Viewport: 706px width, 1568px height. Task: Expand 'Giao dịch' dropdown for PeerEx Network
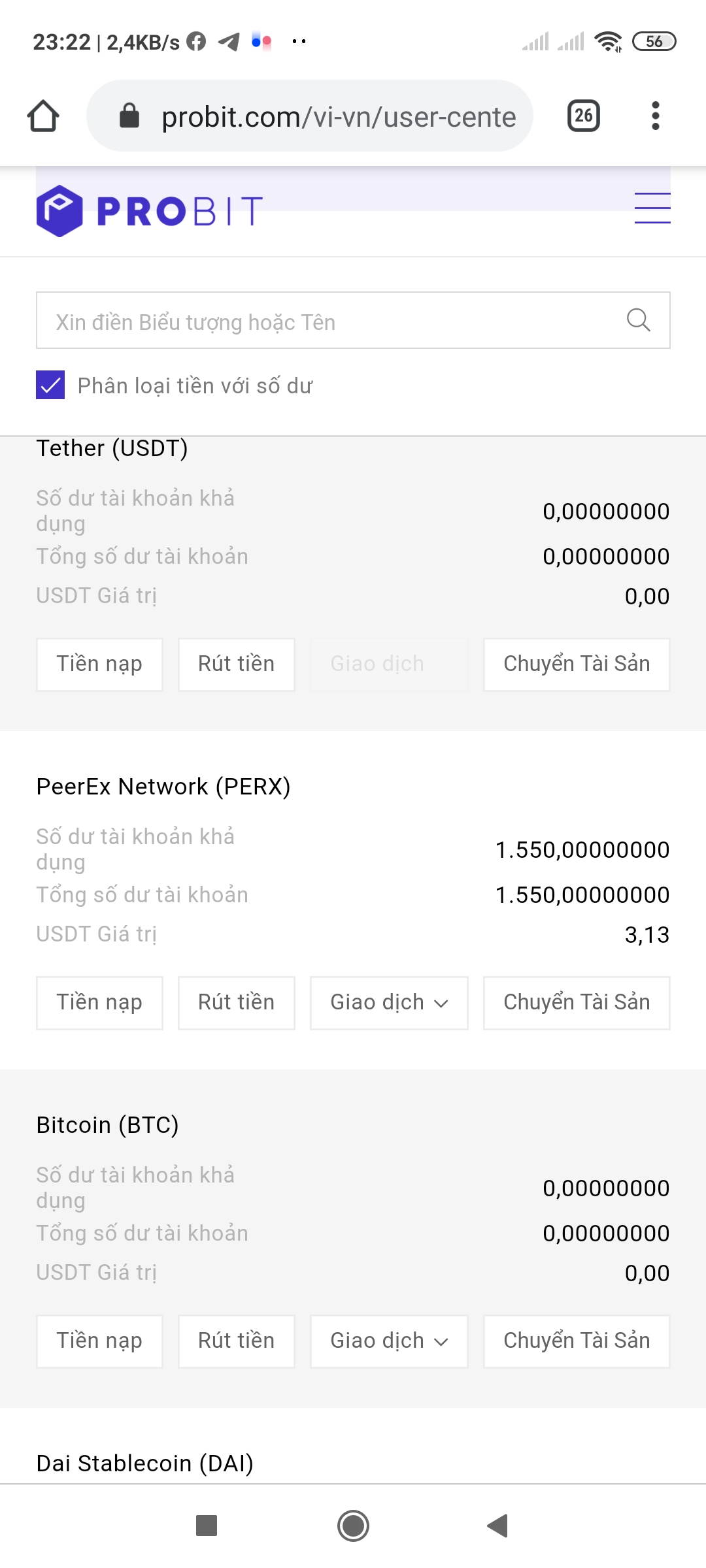[x=389, y=1003]
